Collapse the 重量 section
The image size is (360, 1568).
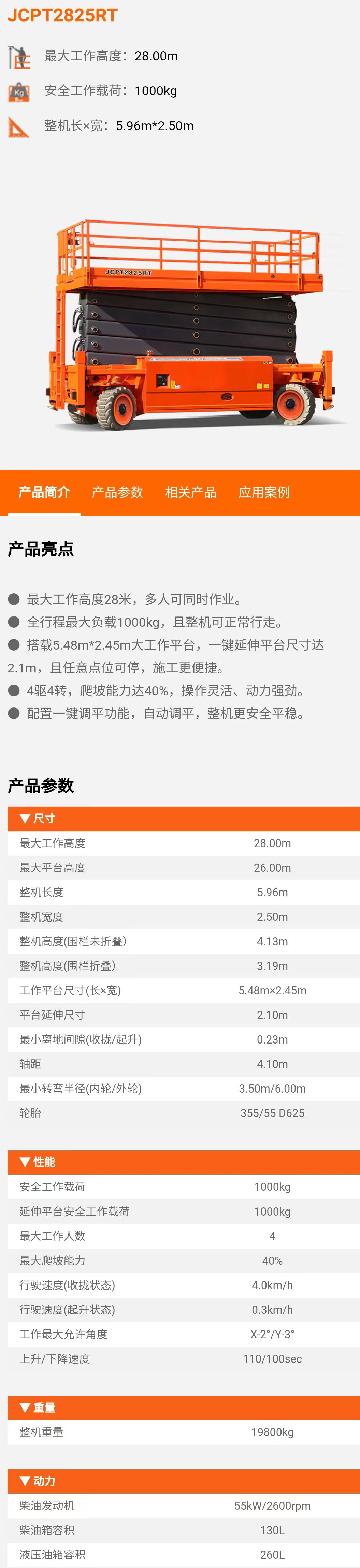[x=37, y=1407]
